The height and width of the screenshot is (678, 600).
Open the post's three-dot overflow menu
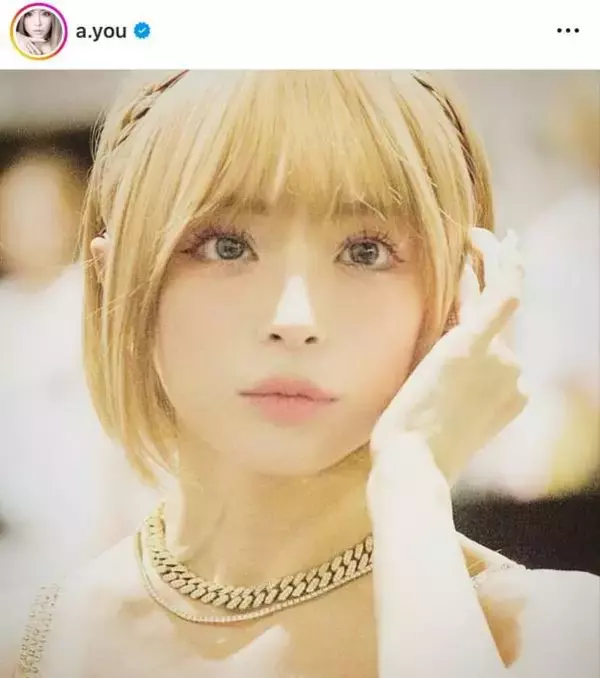566,31
